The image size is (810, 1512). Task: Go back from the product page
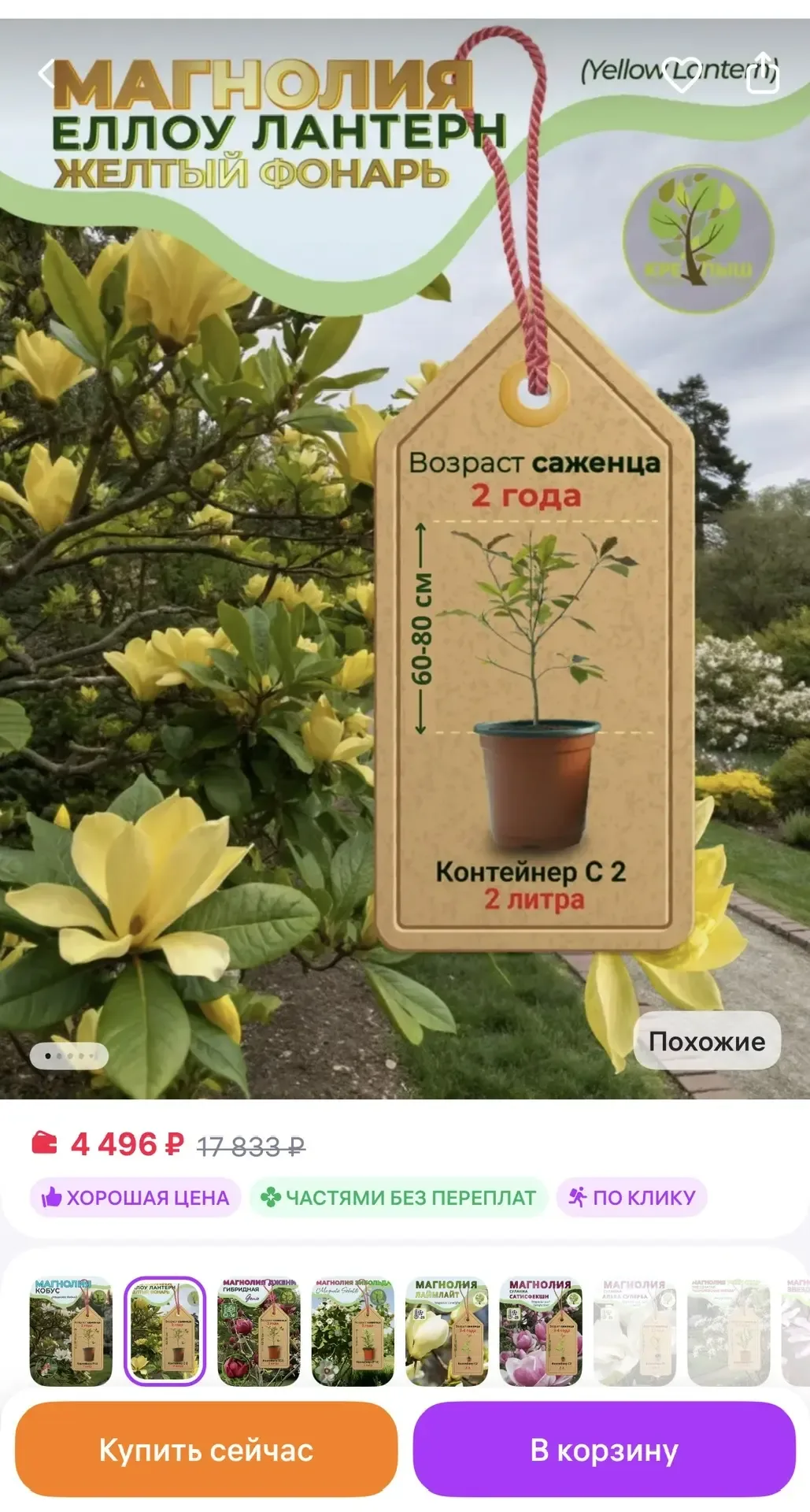47,73
